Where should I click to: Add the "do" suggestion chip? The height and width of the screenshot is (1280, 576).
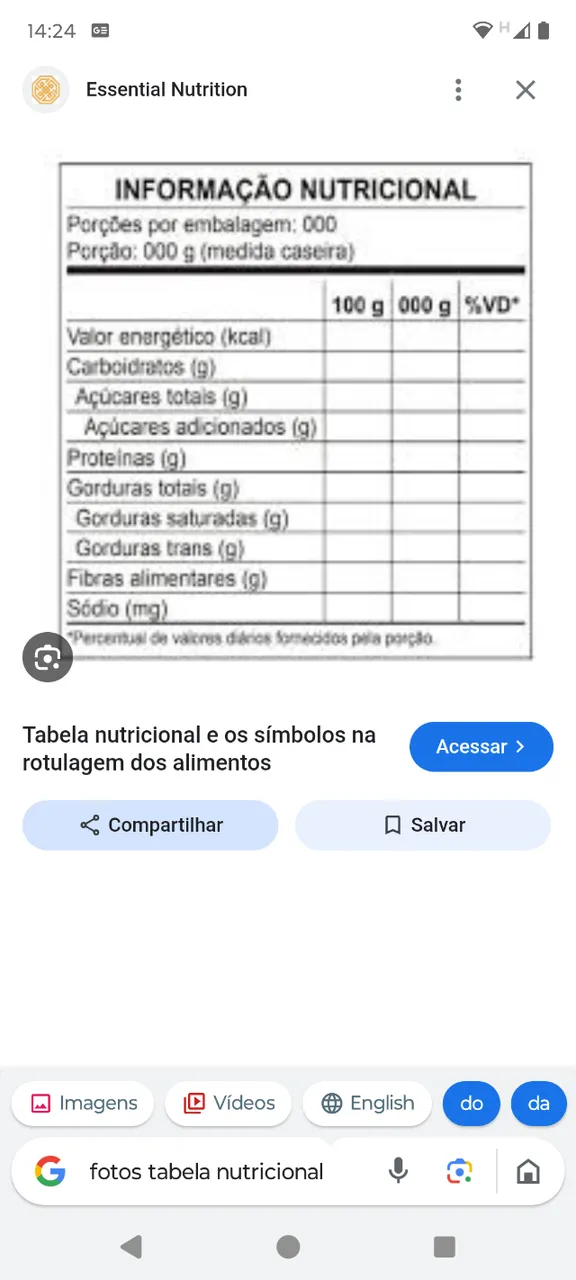point(471,1104)
